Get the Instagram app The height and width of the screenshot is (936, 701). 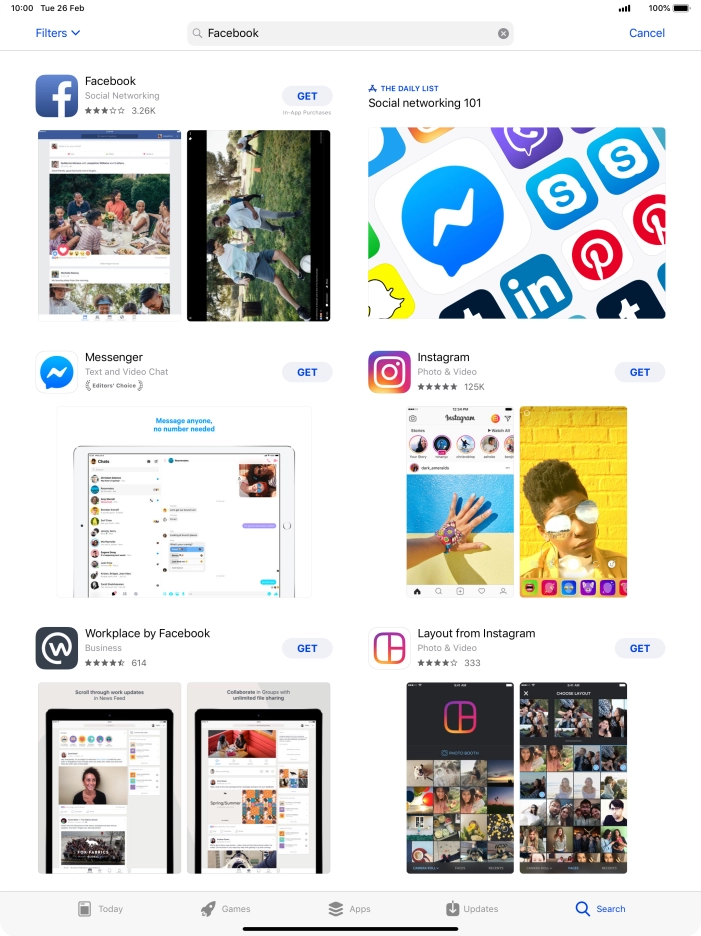pos(639,372)
